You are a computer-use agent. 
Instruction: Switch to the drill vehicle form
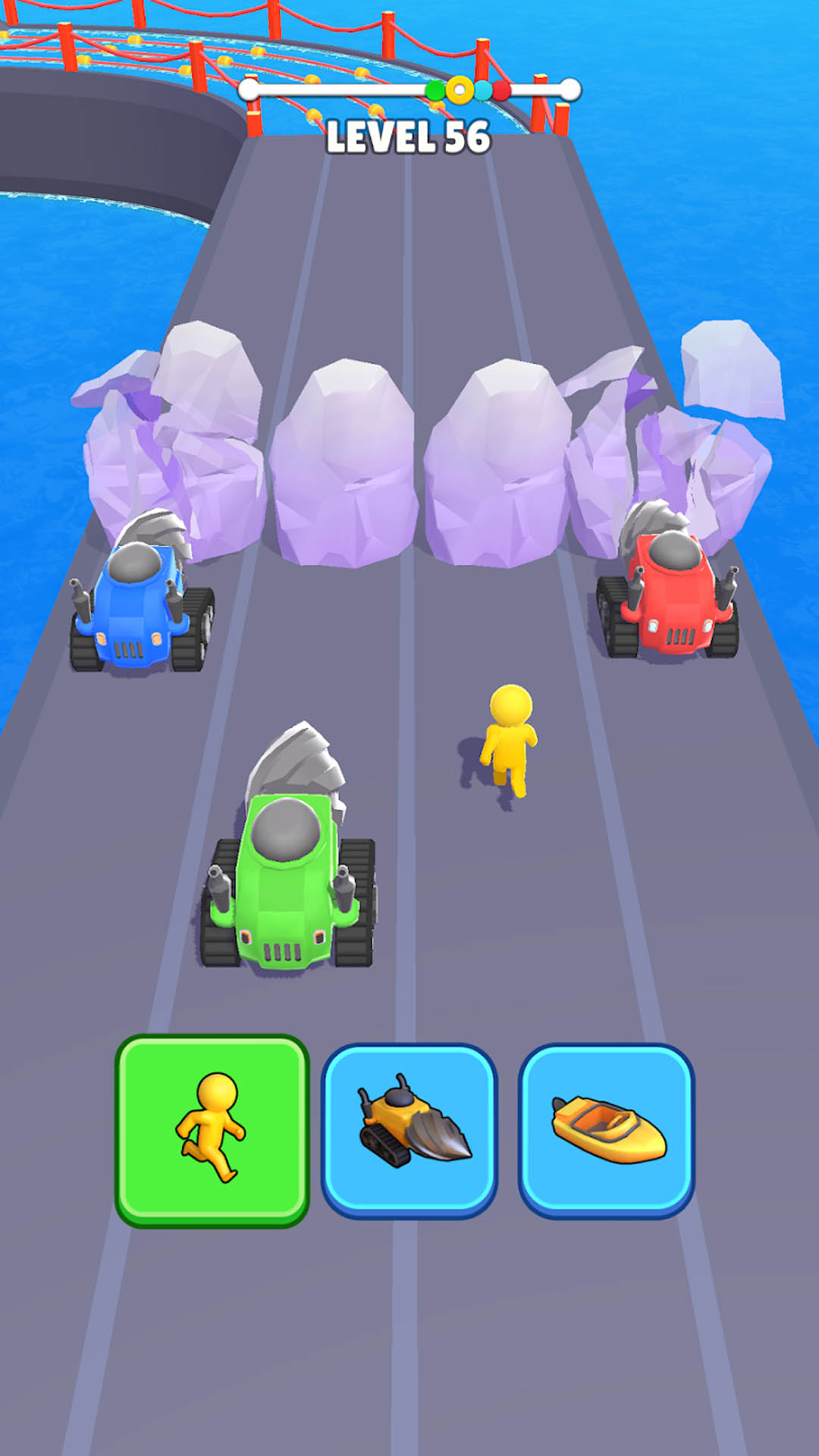tap(409, 1130)
